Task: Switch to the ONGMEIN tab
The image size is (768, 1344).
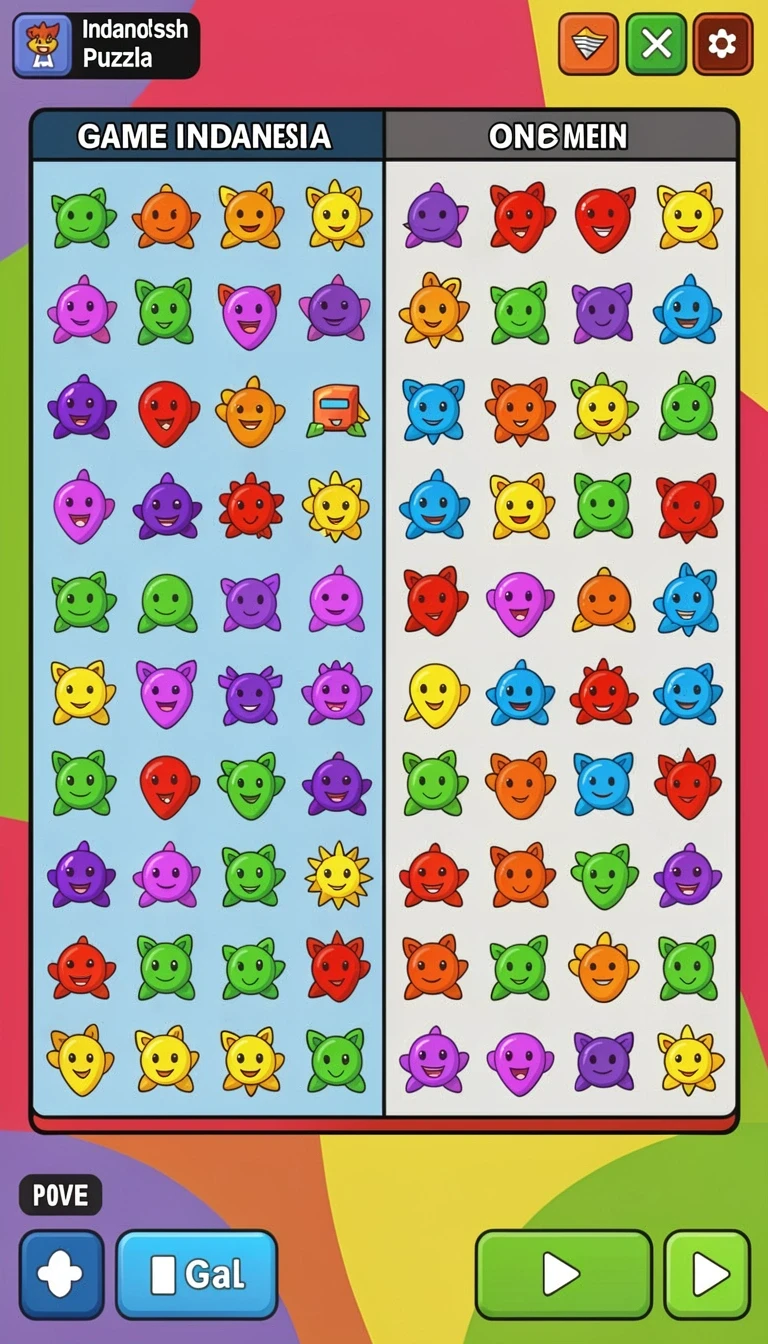Action: point(560,136)
